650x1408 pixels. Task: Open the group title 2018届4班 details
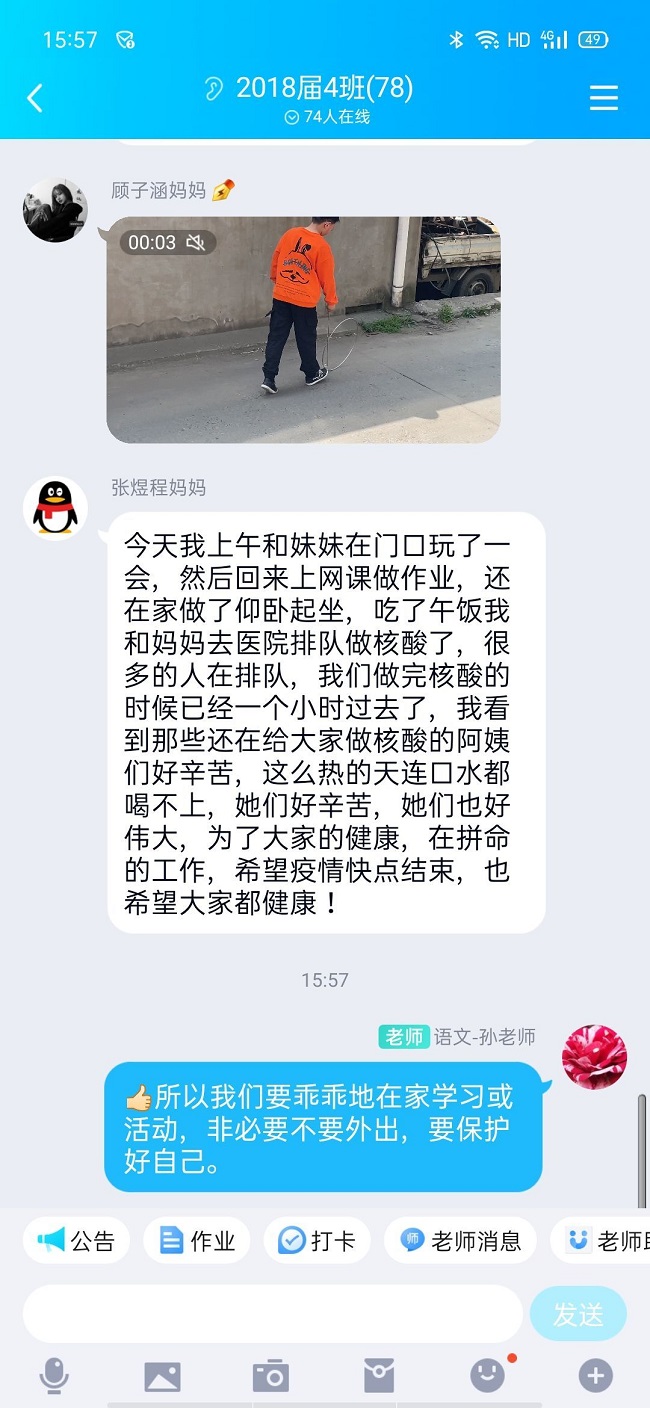coord(324,88)
